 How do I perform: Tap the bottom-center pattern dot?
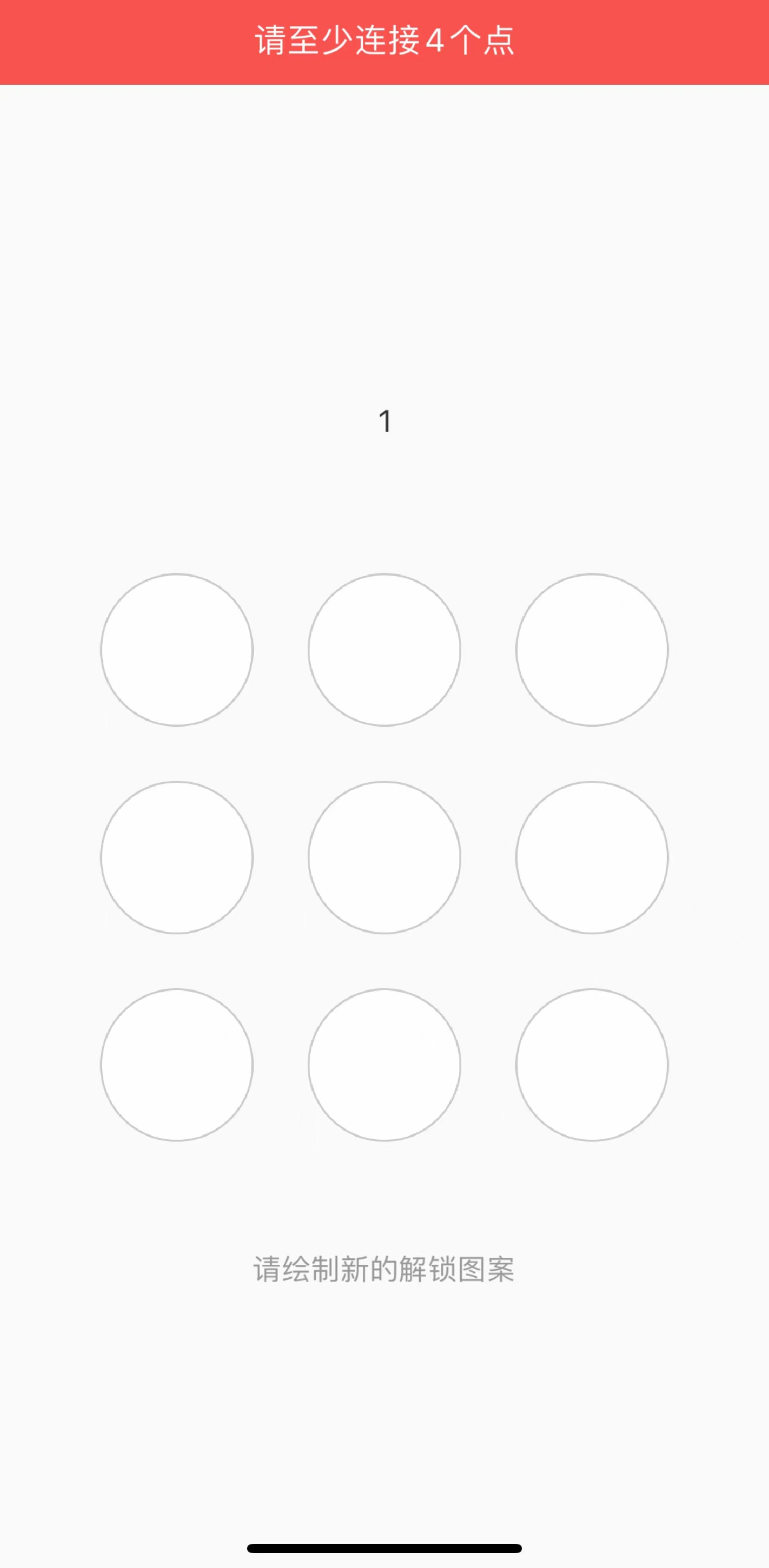(384, 1064)
